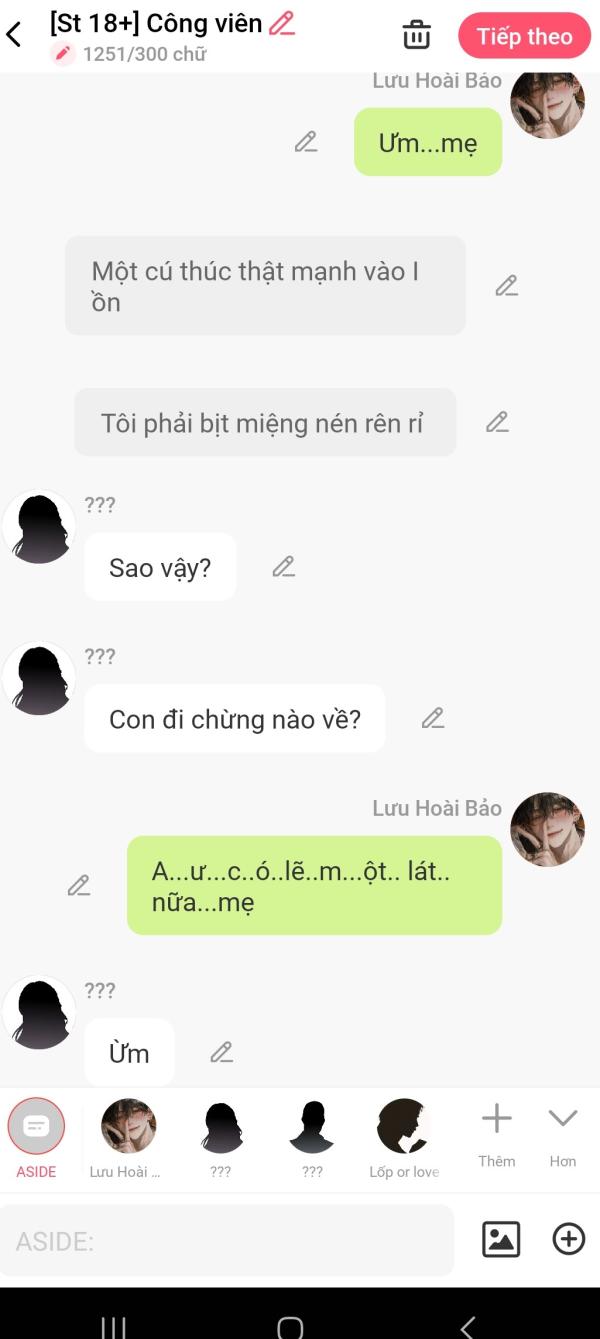
Task: Edit the "Tôi phải bịt miệng" aside
Action: pos(497,422)
